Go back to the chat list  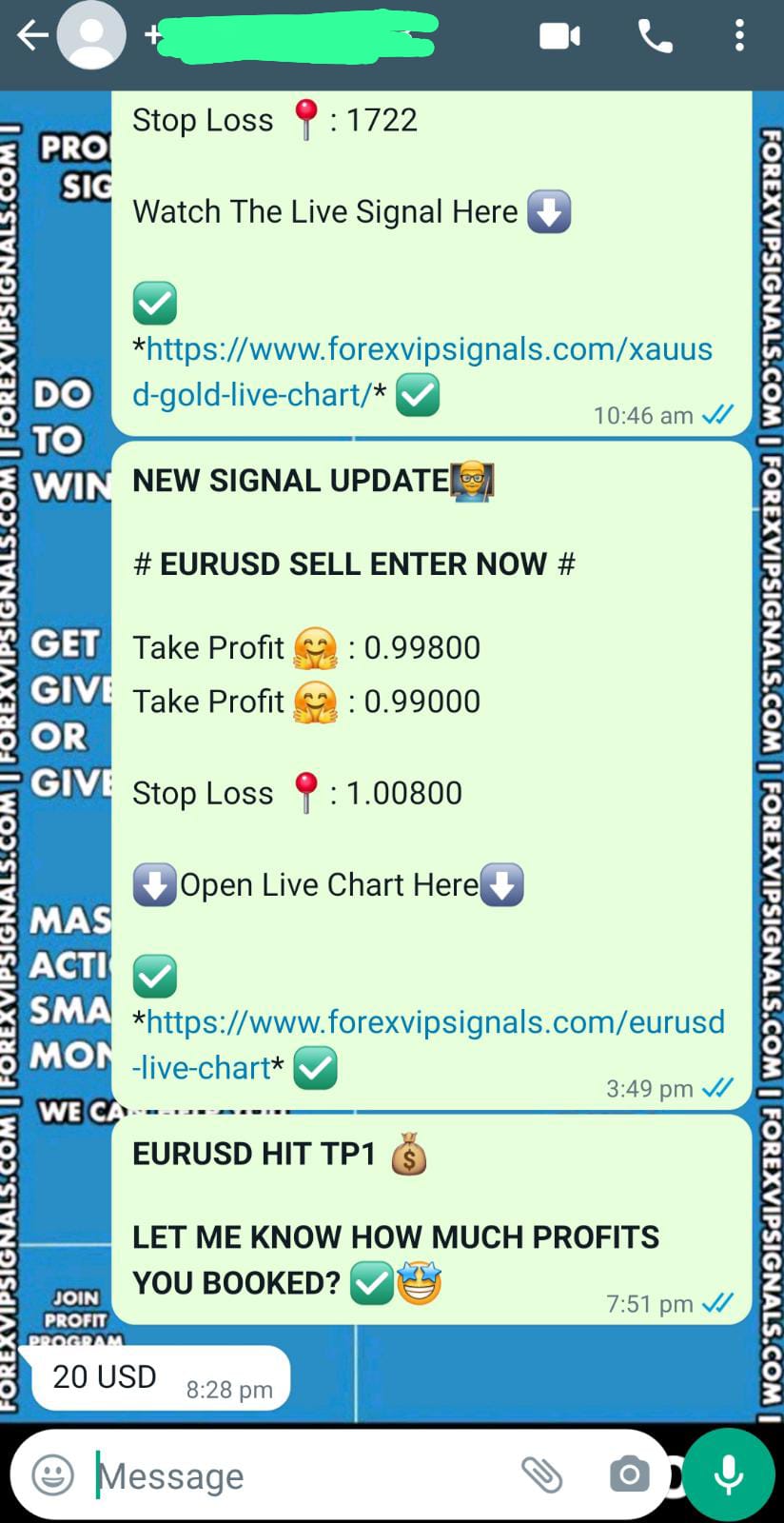[31, 36]
